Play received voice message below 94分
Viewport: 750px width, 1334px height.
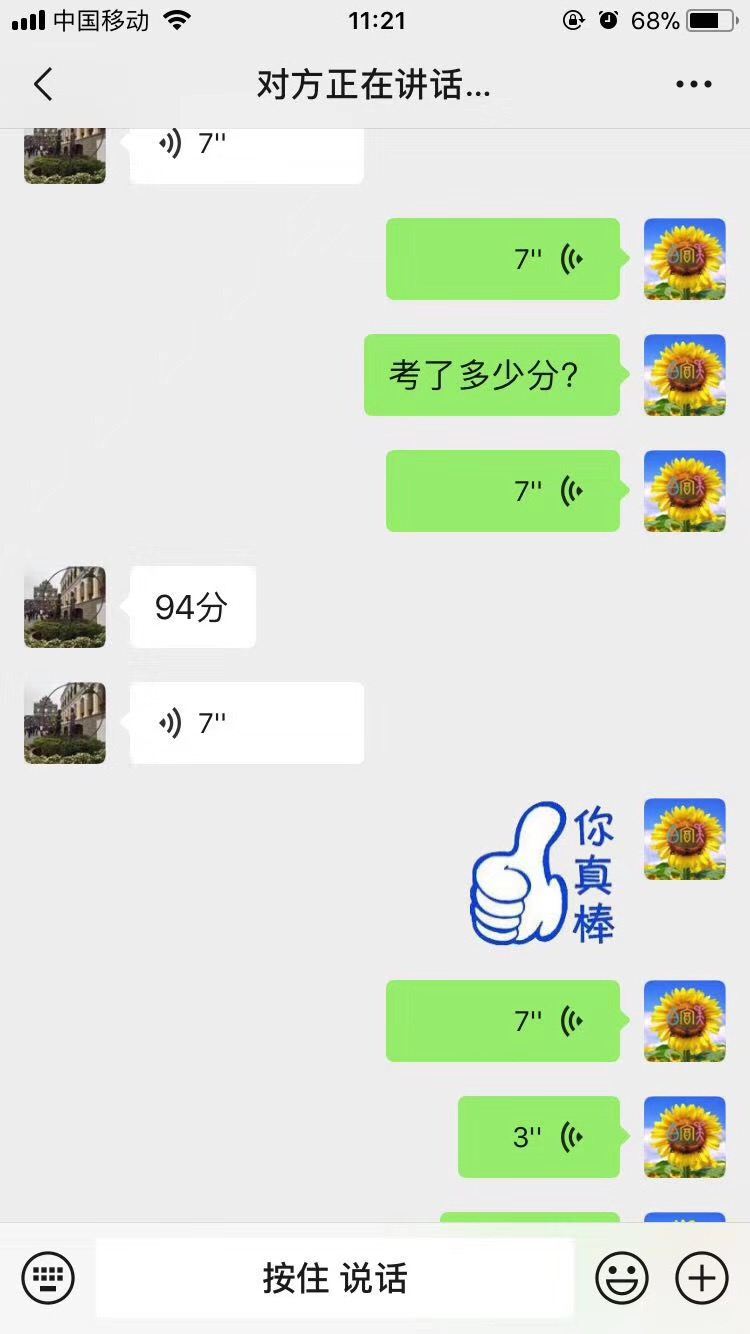[x=246, y=723]
